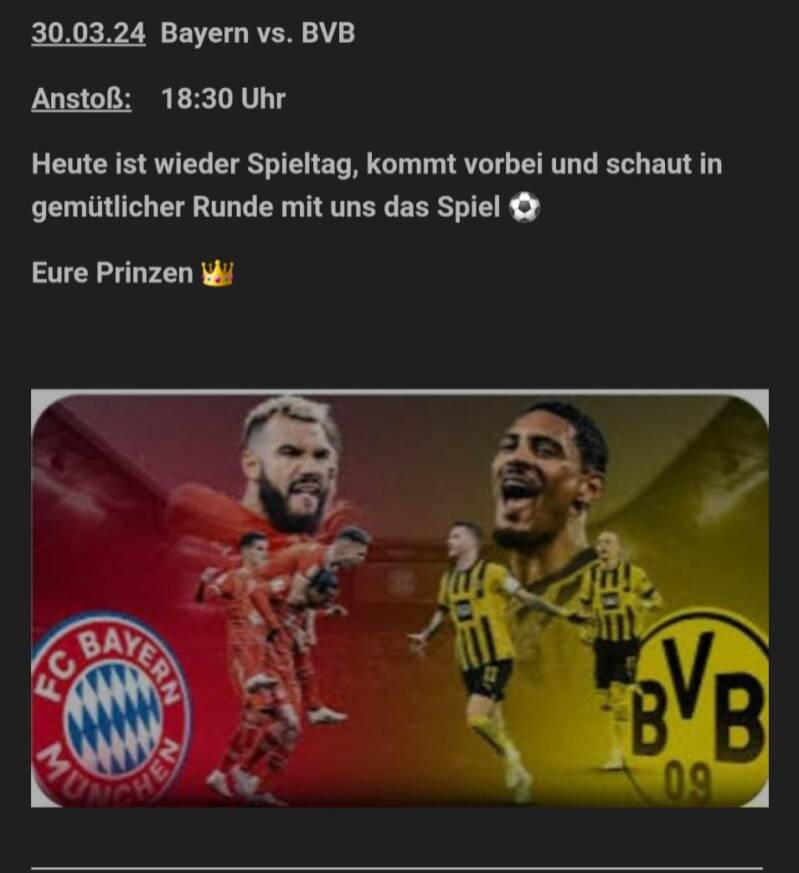Open the Bayern vs. BVB match picture
This screenshot has height=873, width=799.
pyautogui.click(x=400, y=598)
